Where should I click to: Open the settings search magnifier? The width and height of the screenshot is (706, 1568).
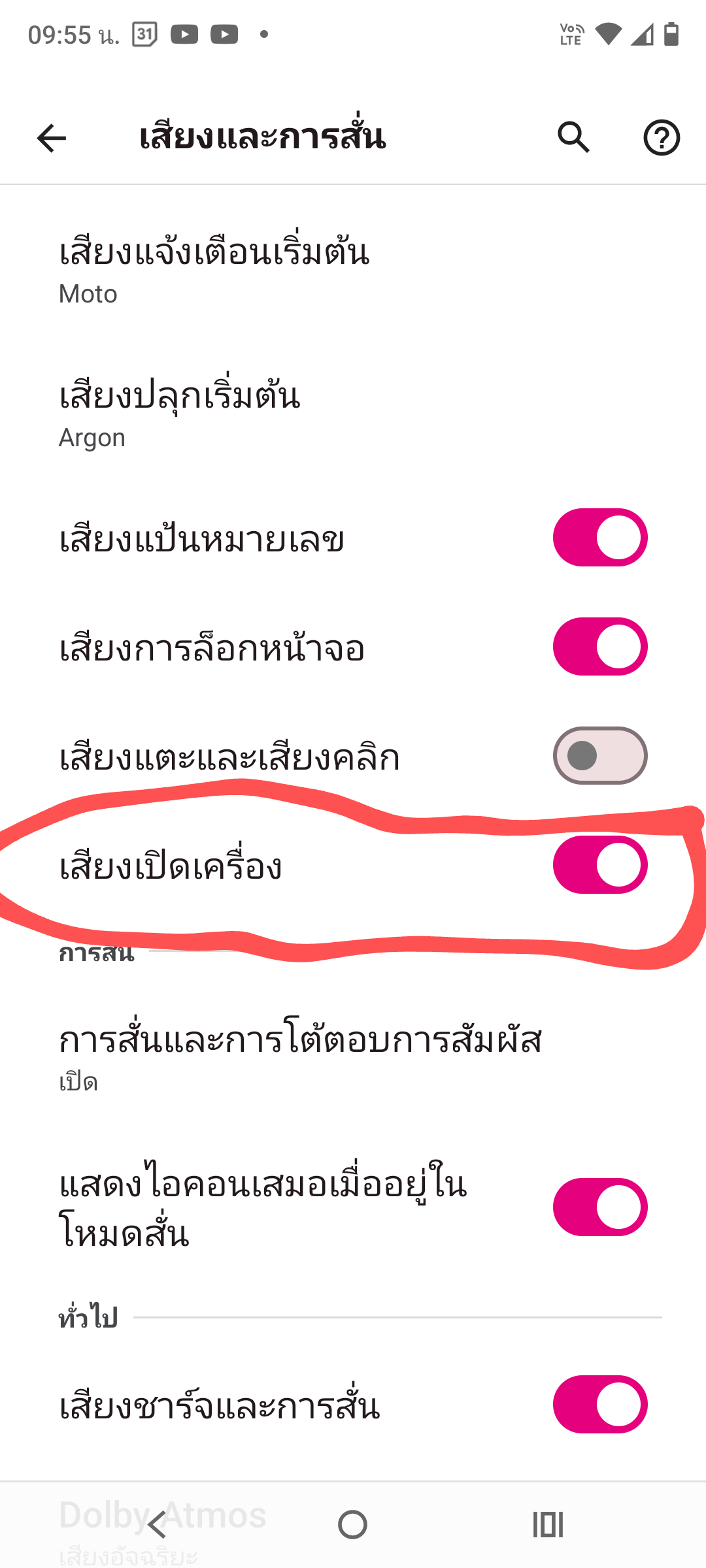(x=573, y=138)
